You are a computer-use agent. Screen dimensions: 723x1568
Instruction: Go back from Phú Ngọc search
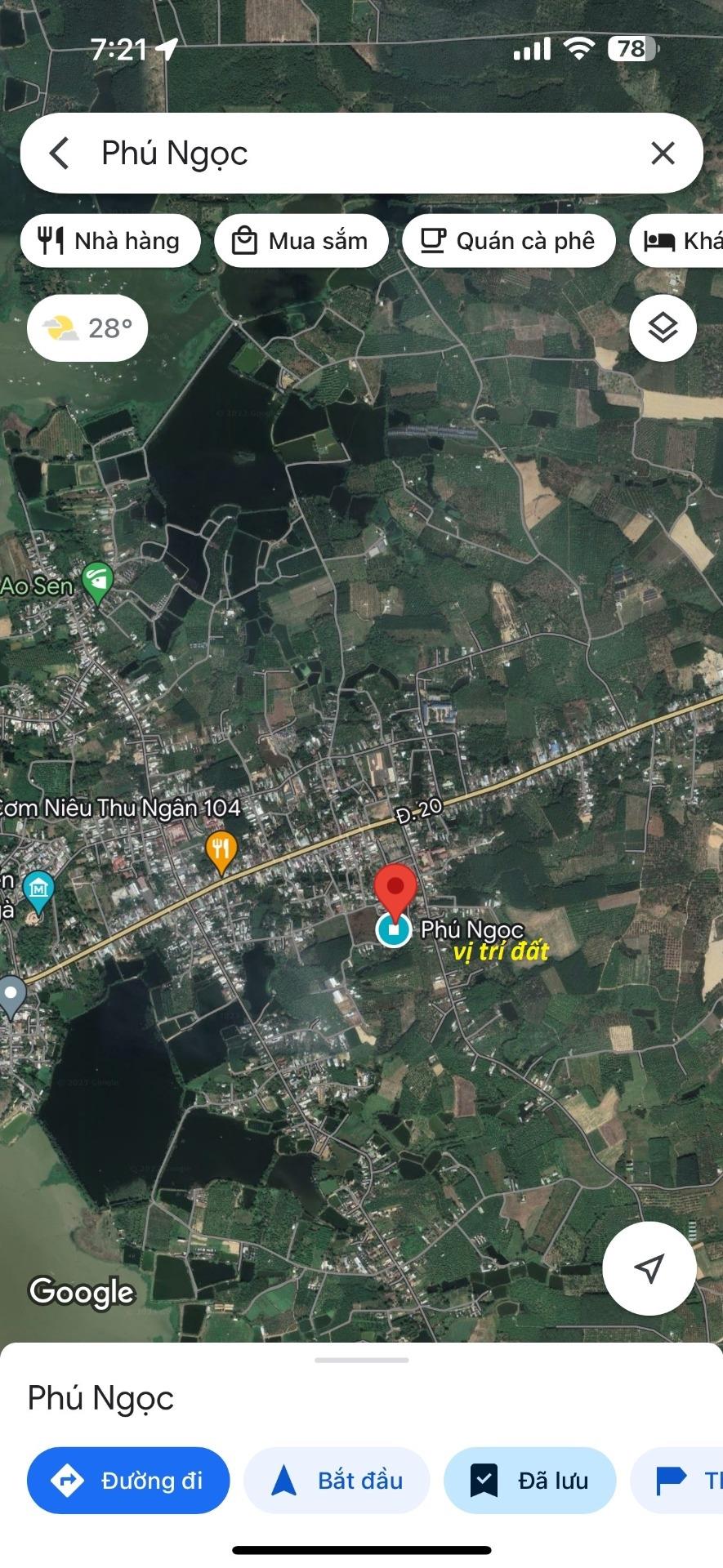[60, 153]
